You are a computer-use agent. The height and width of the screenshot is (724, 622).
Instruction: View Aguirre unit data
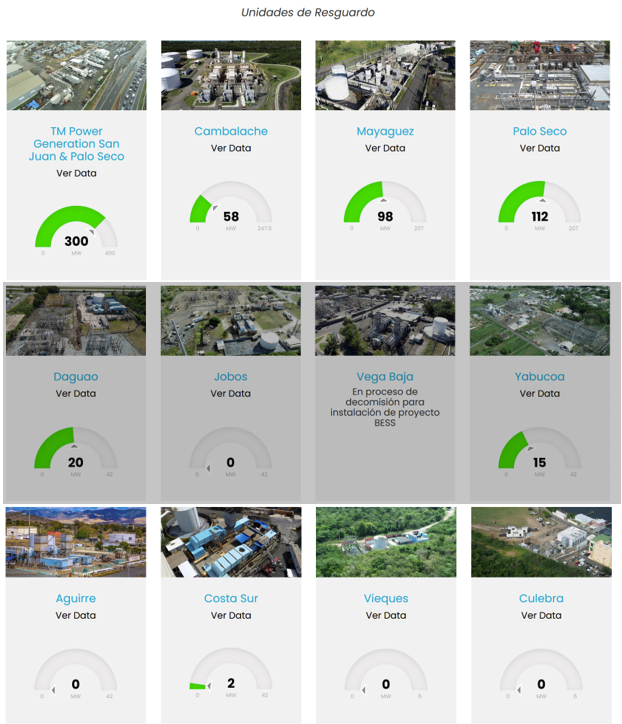click(76, 616)
